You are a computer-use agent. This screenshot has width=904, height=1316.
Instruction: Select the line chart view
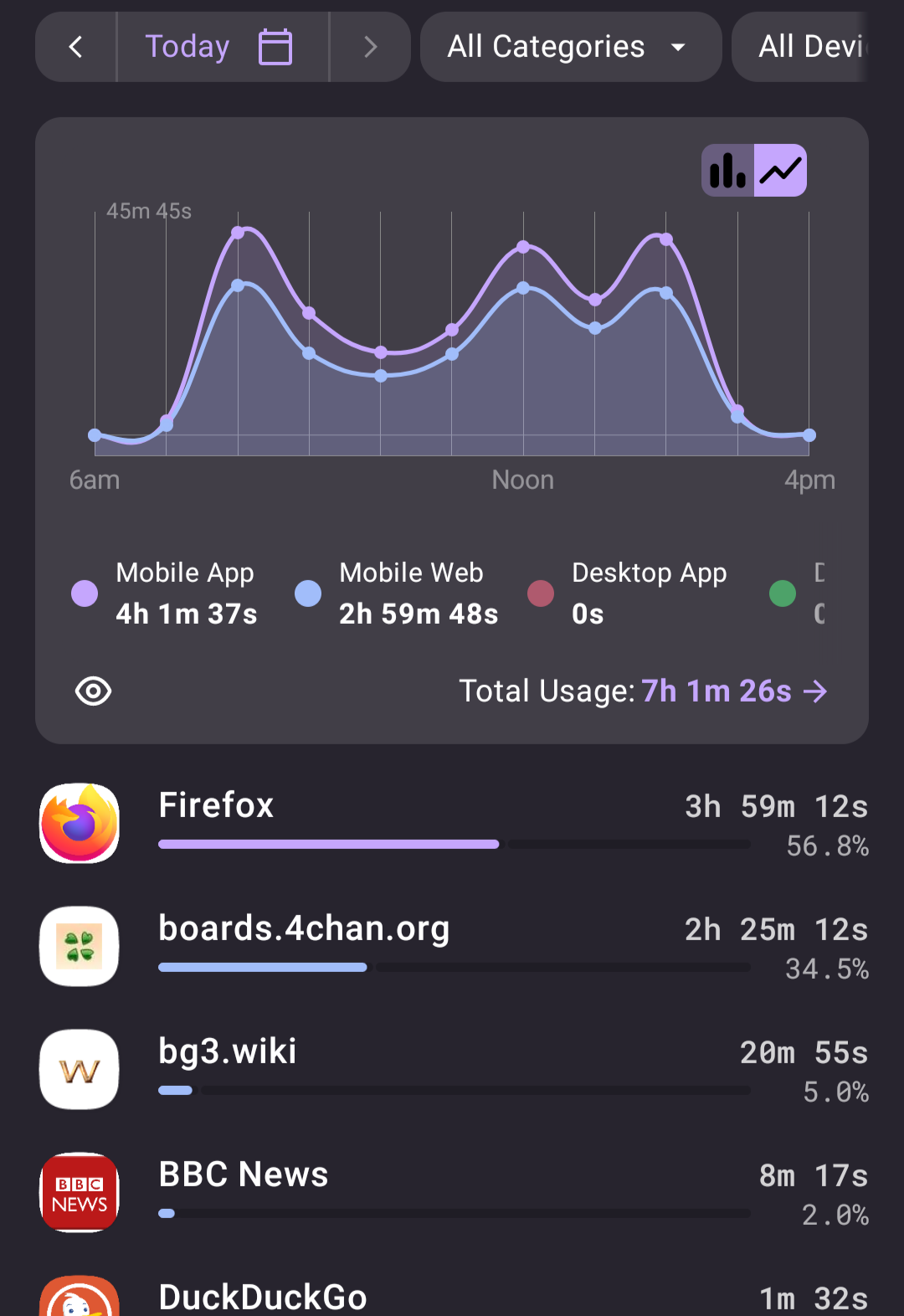(x=781, y=171)
